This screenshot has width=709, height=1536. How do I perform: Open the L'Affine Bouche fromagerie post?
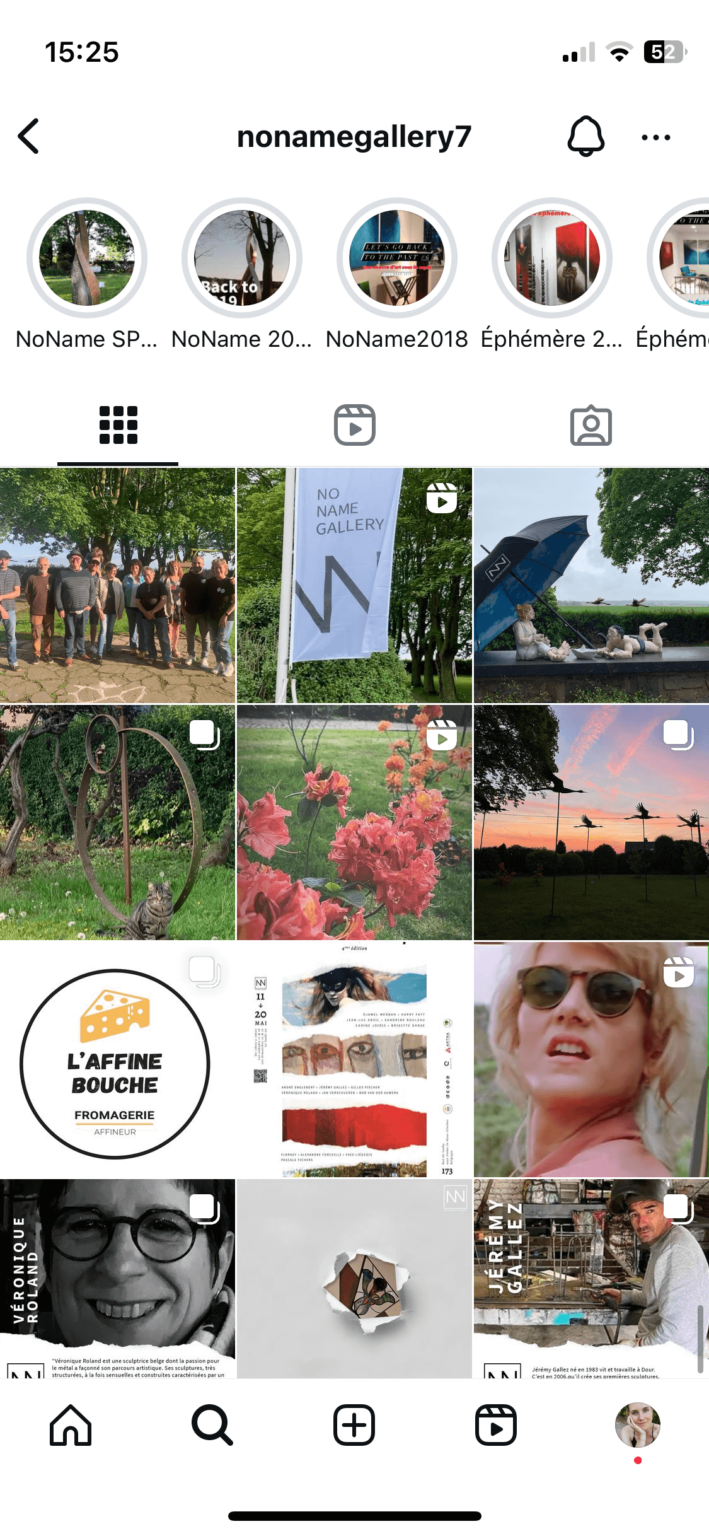click(x=117, y=1059)
